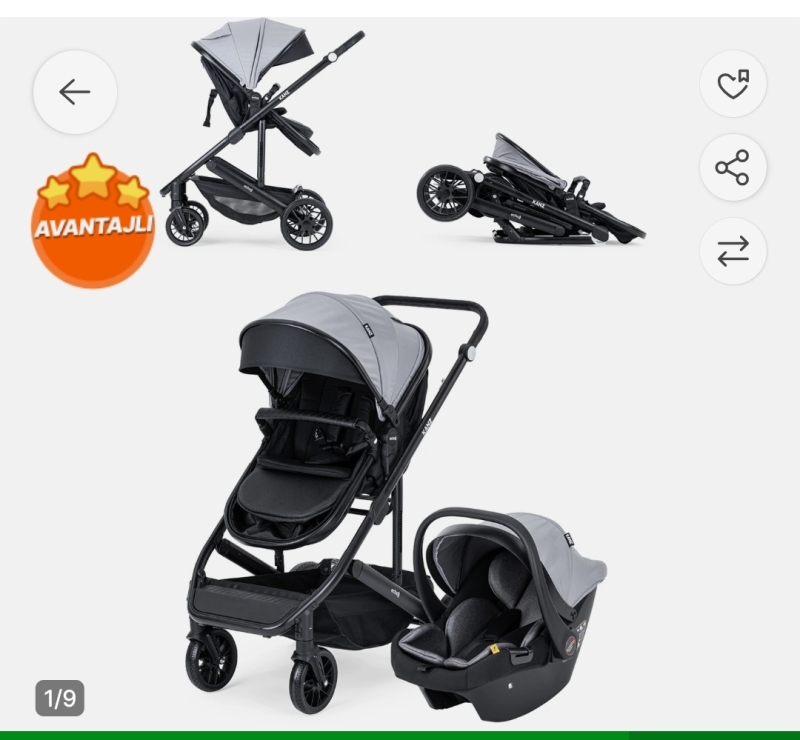800x740 pixels.
Task: Add this stroller to favorites
Action: click(732, 85)
